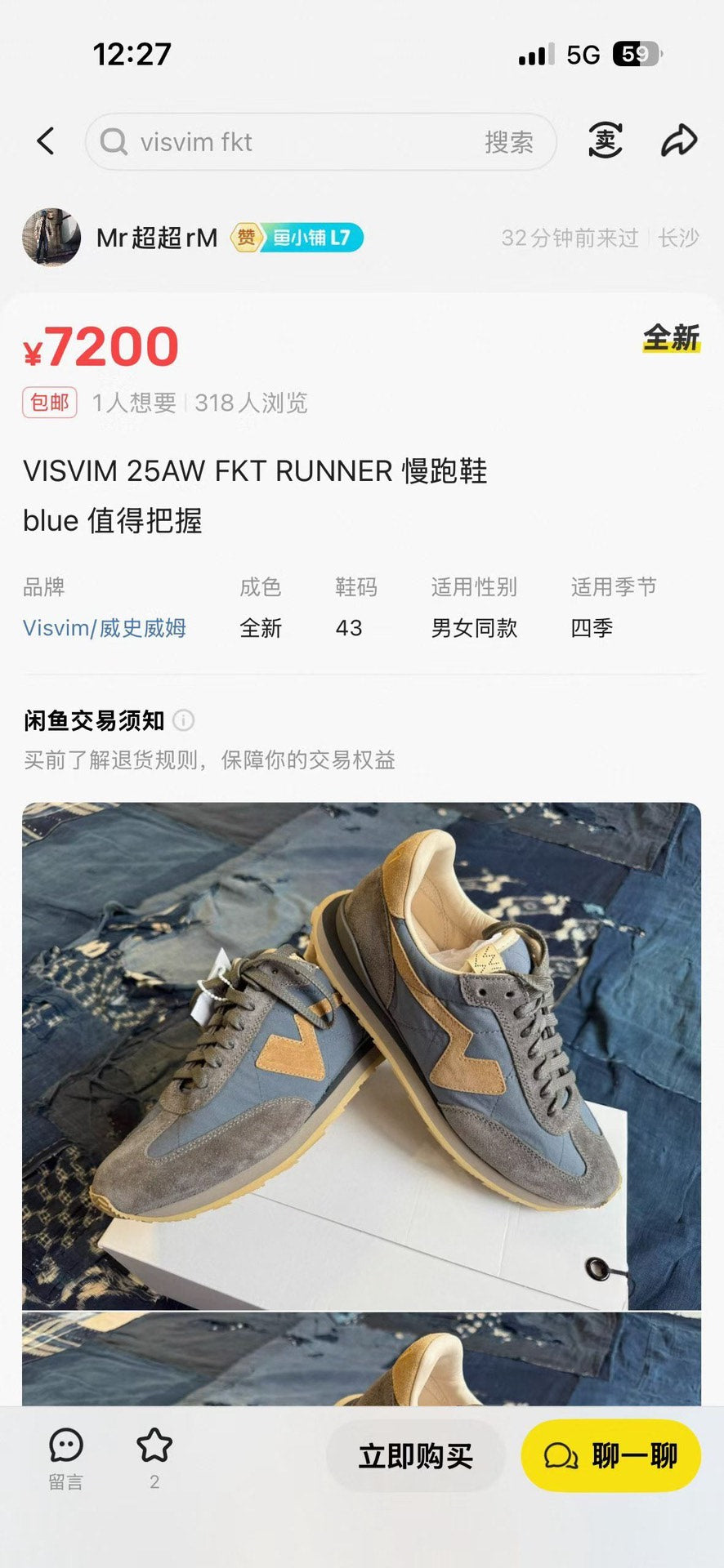This screenshot has width=724, height=1568.
Task: Open seller Mr超超rM's profile avatar
Action: 51,238
